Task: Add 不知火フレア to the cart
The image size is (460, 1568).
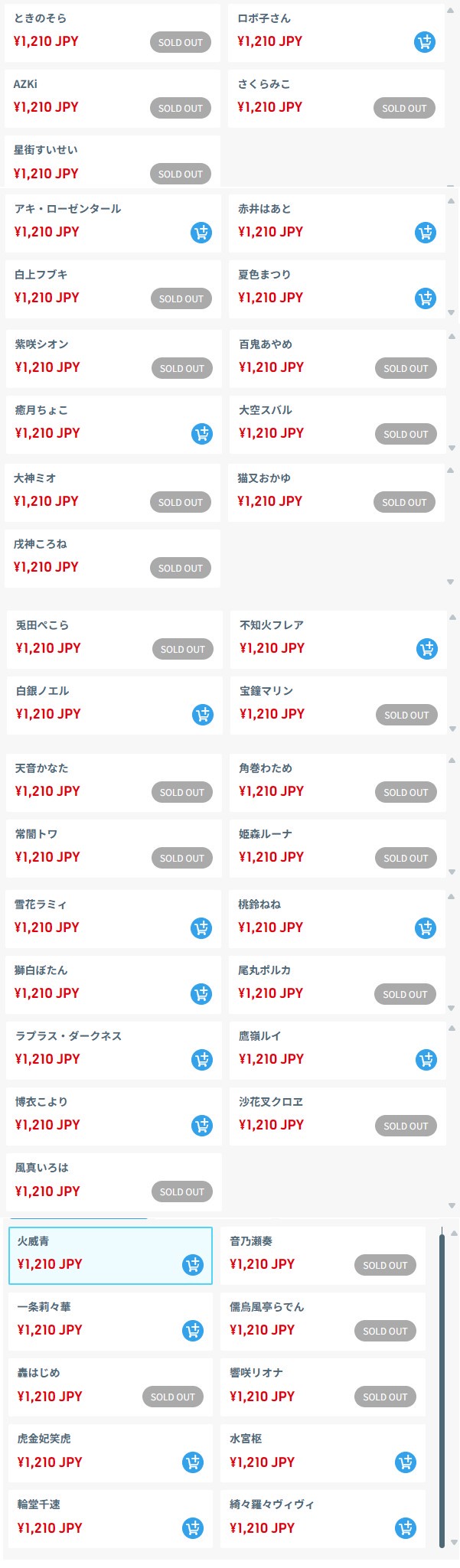Action: [427, 649]
